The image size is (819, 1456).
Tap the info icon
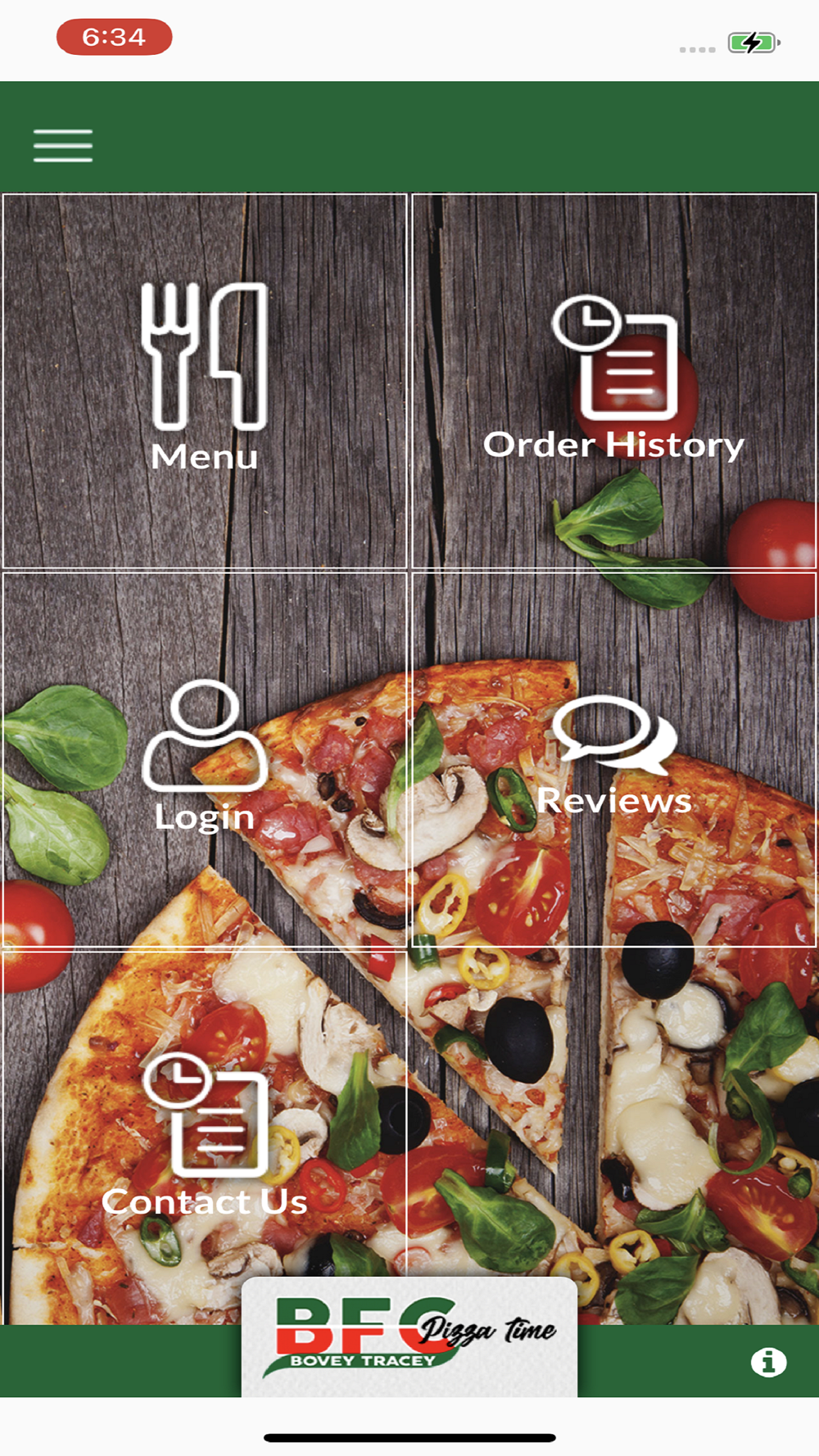768,1362
